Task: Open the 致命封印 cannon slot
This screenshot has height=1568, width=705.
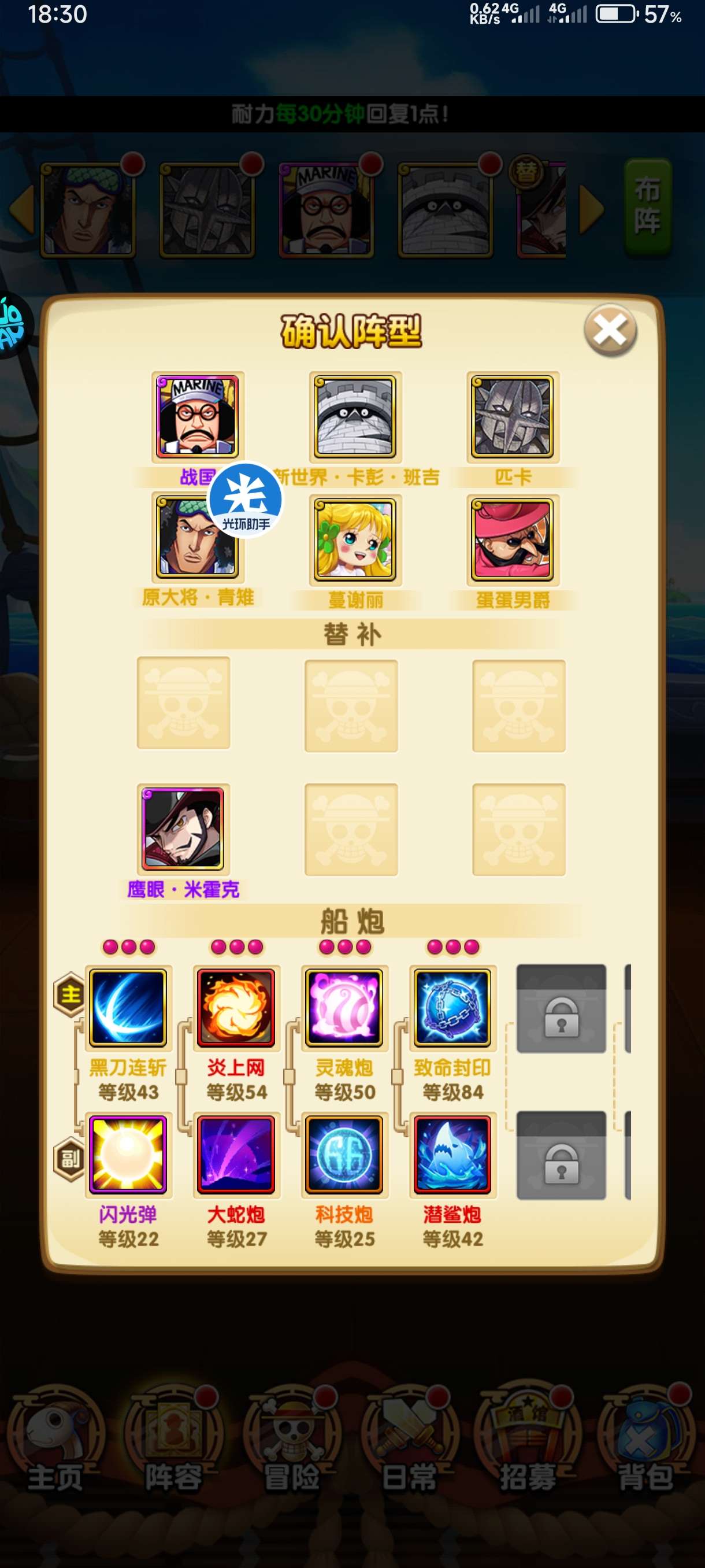Action: [x=452, y=1007]
